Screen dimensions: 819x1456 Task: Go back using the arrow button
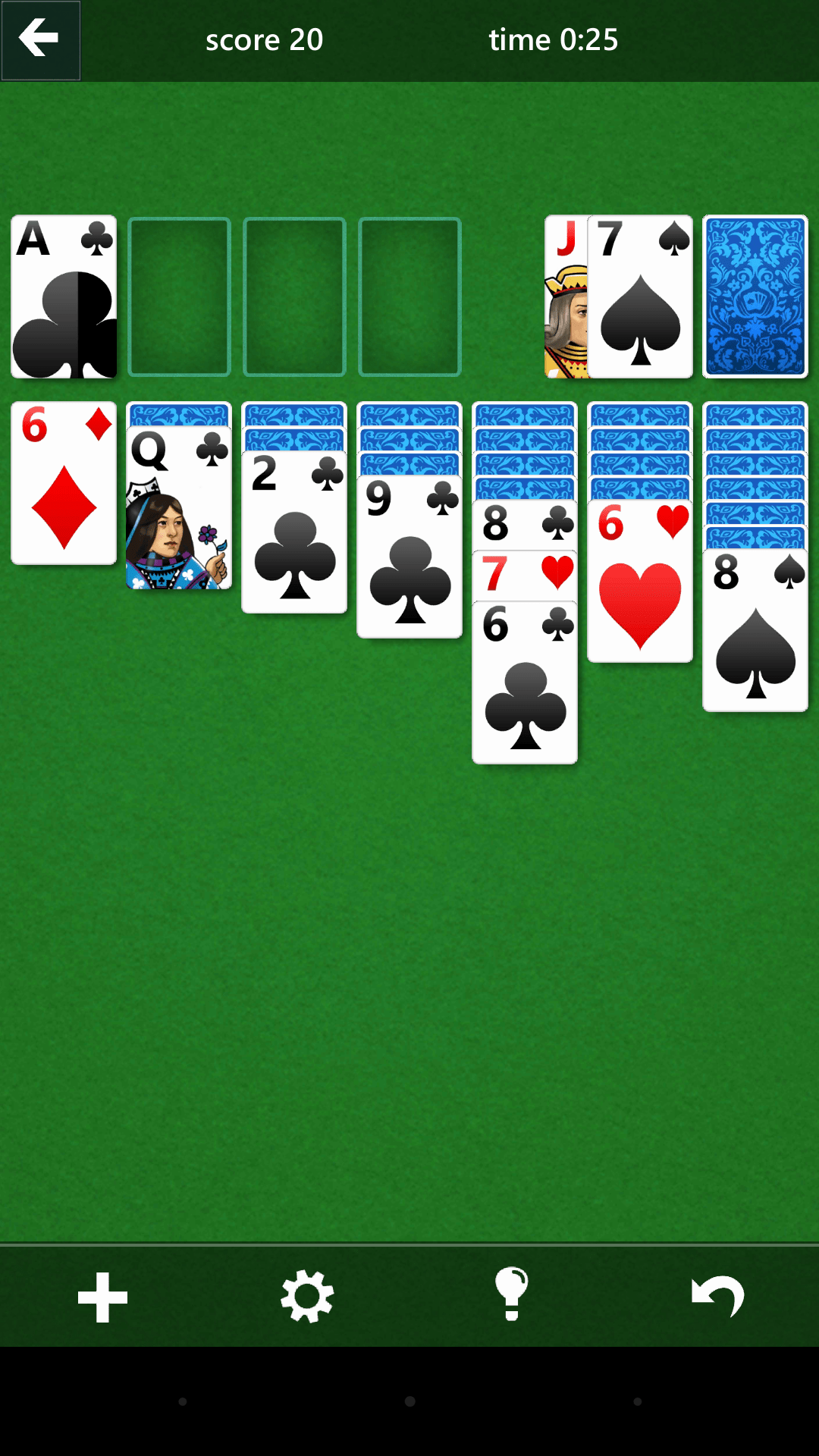(x=40, y=39)
